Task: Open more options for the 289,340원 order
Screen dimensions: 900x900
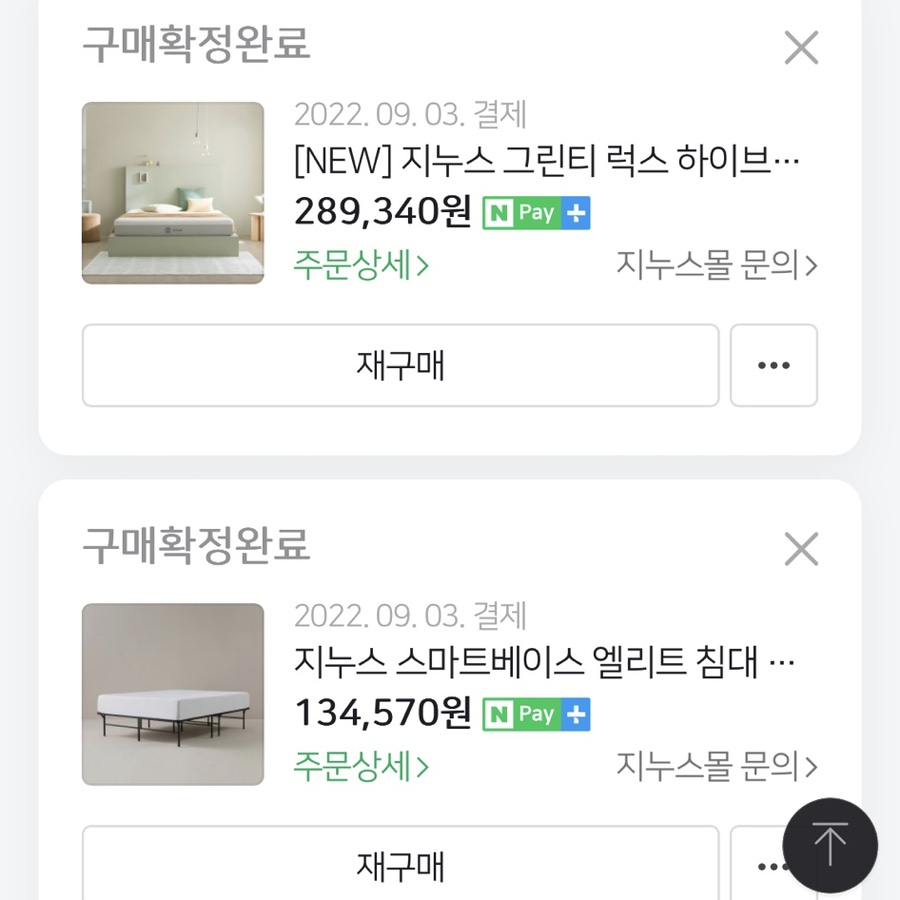Action: [773, 365]
